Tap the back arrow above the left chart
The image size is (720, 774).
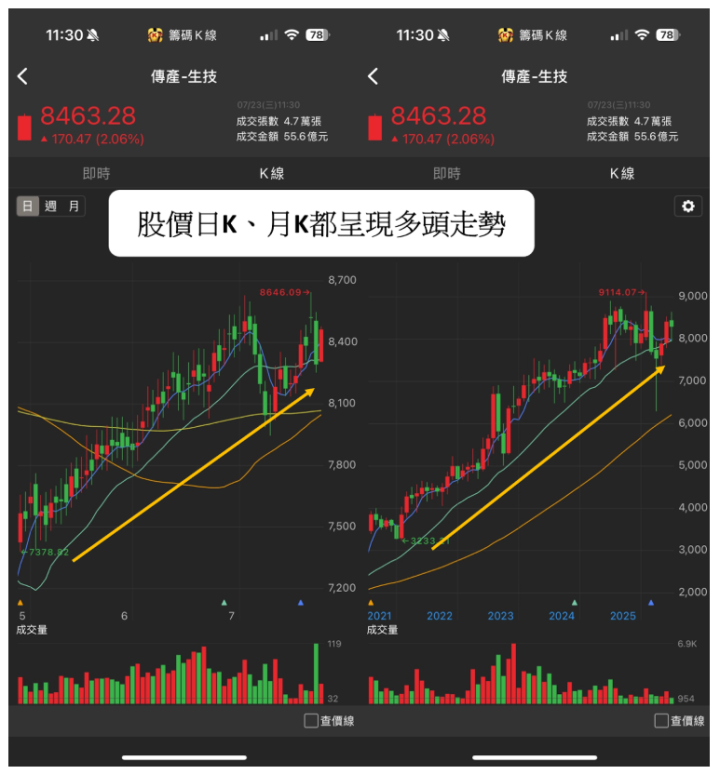22,76
